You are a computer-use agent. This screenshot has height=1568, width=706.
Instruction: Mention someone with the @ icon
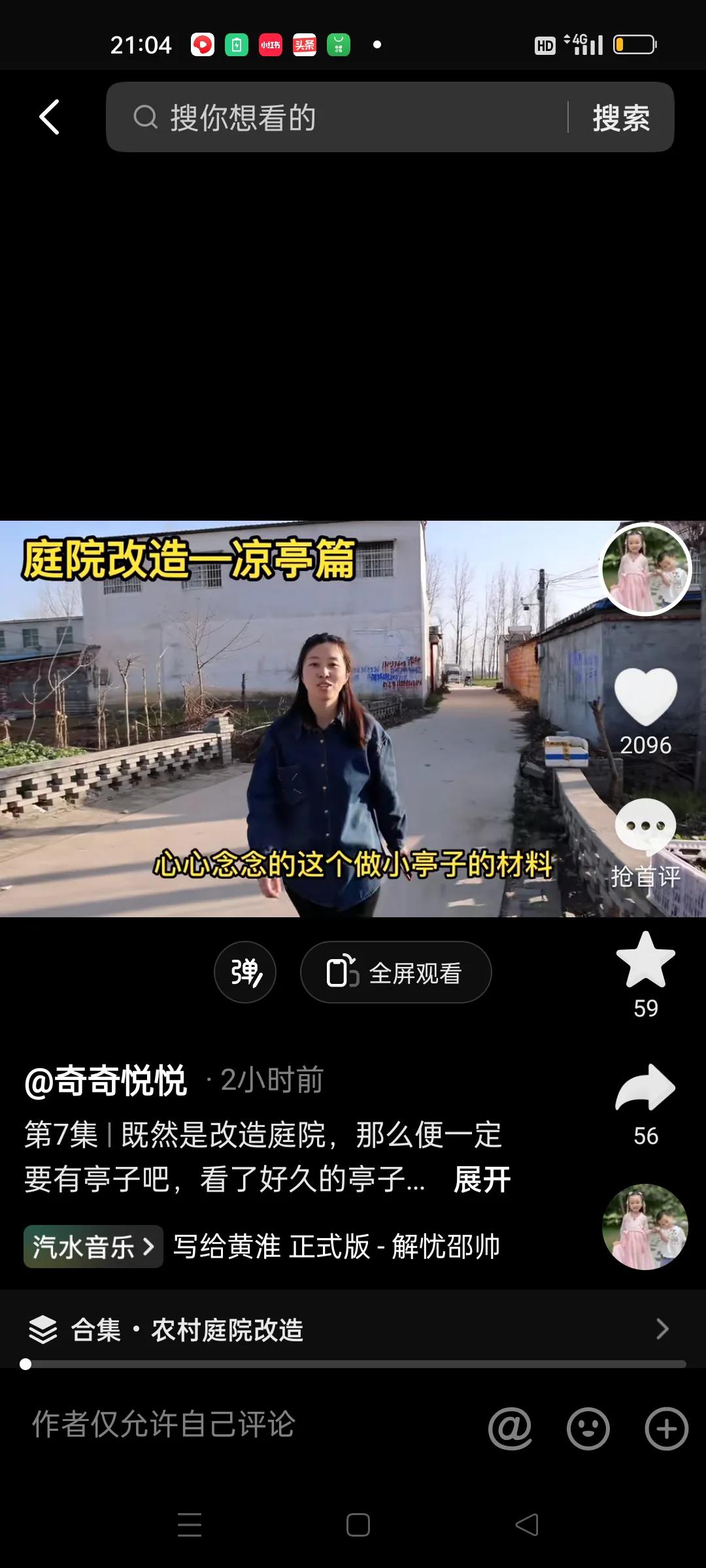510,1429
